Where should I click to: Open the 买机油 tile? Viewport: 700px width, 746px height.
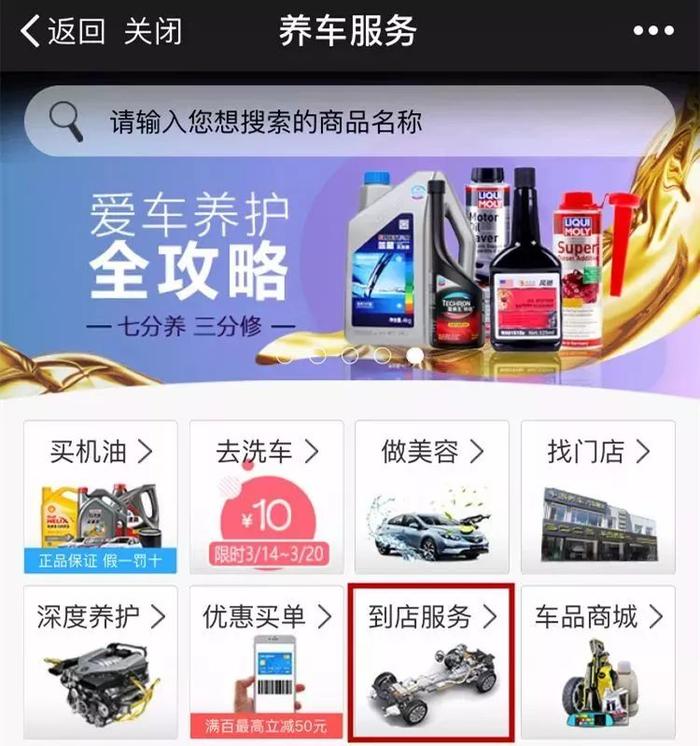click(100, 497)
